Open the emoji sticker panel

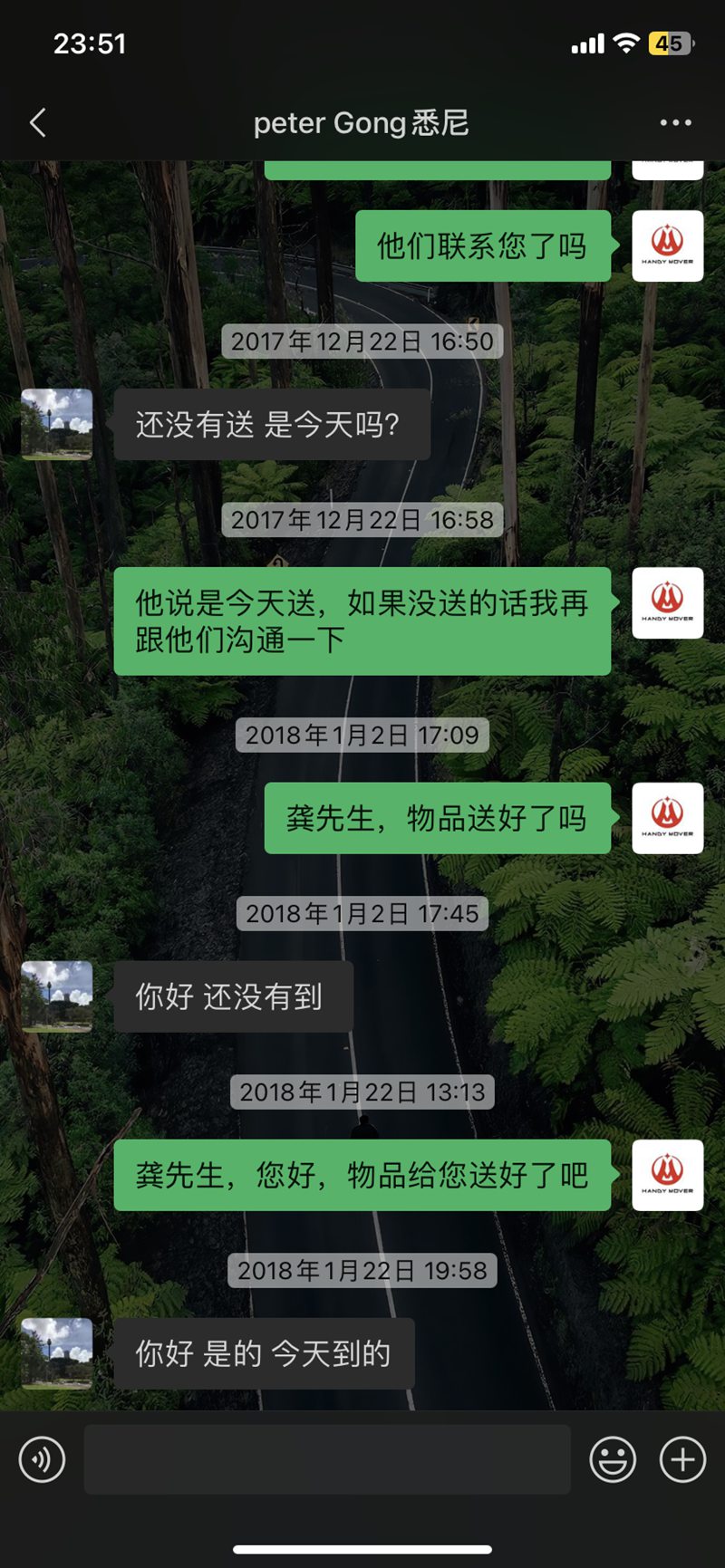pos(613,1459)
